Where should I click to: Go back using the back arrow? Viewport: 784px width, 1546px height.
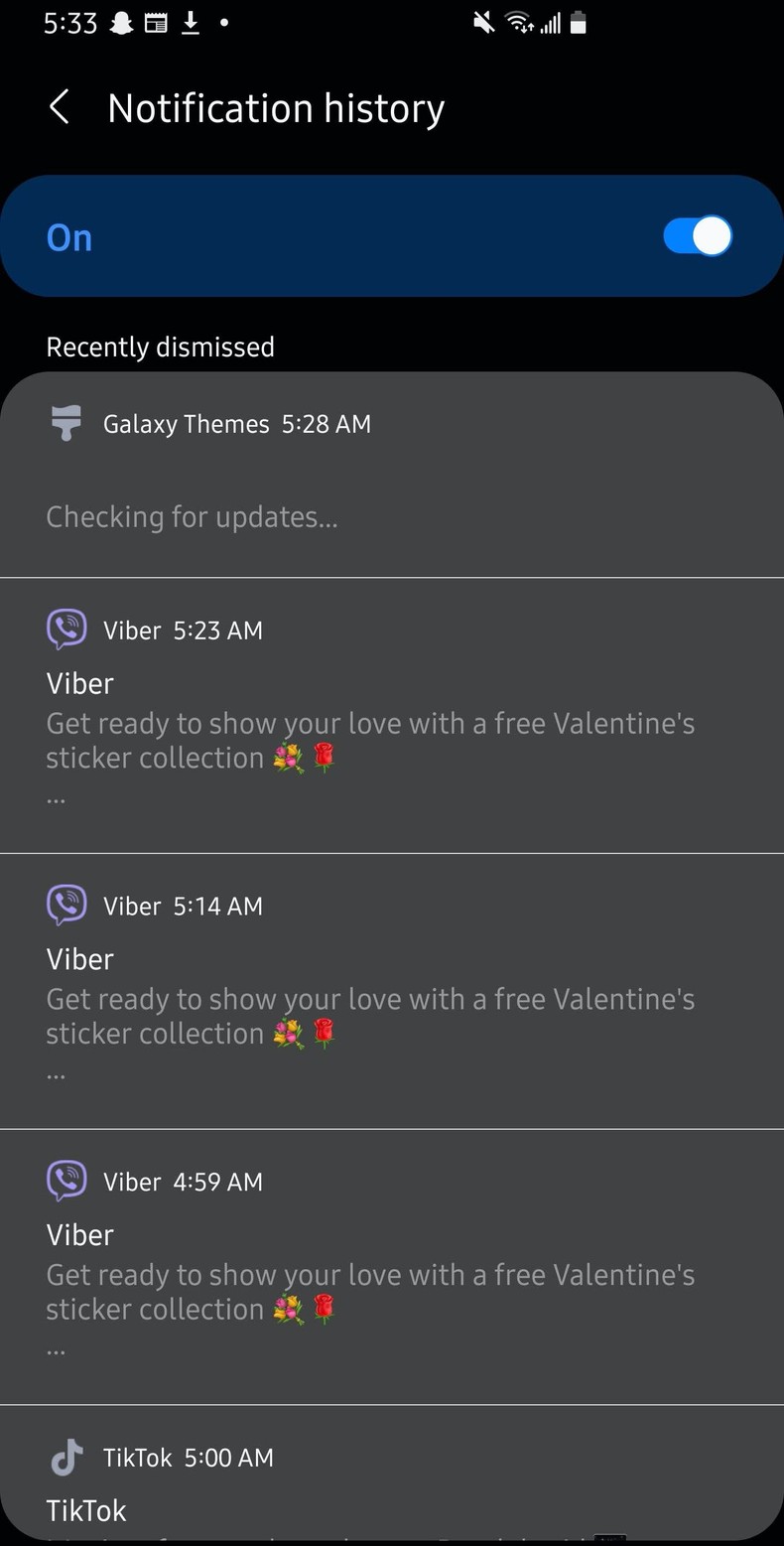tap(59, 107)
